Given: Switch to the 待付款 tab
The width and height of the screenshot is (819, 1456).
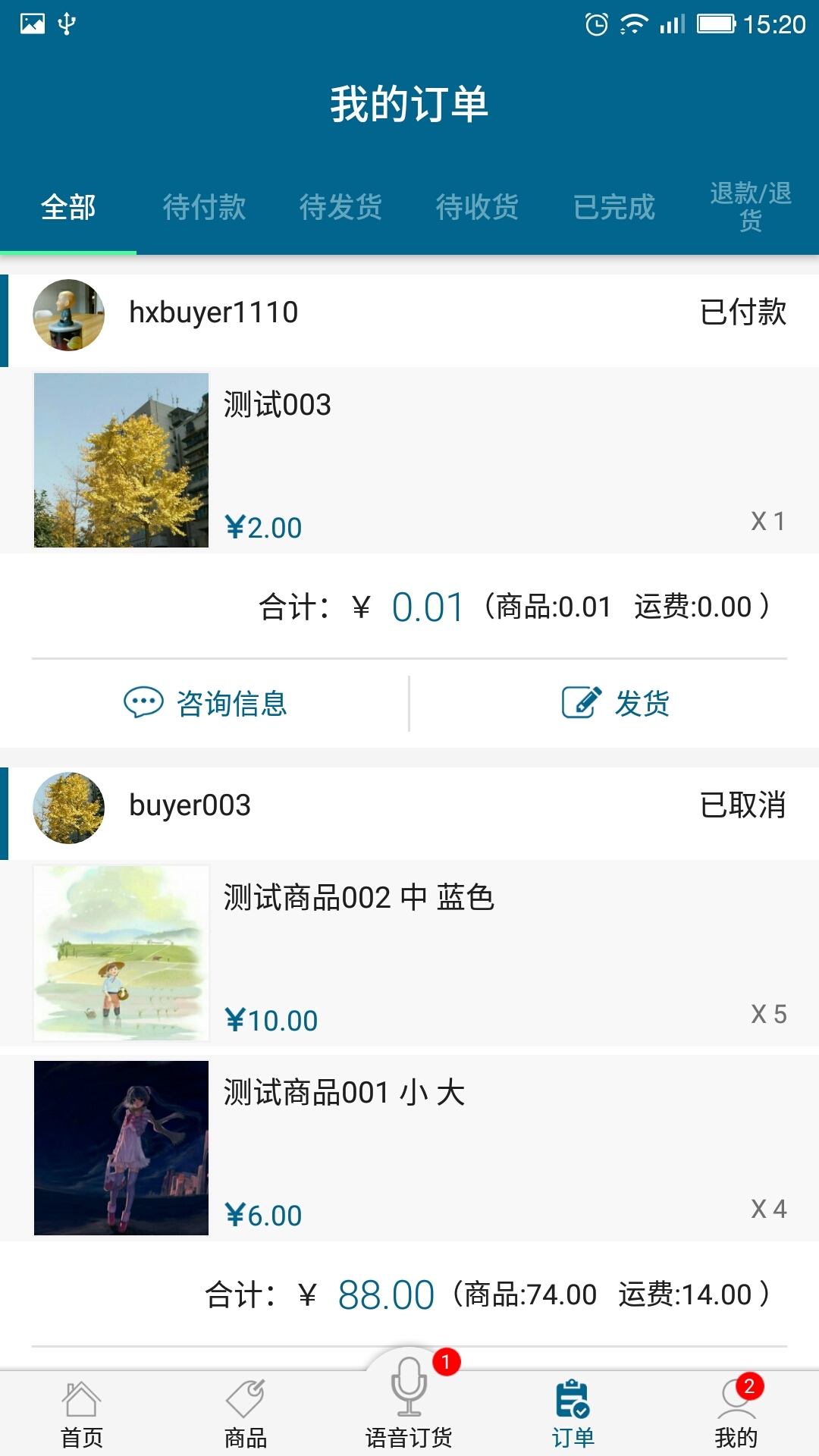Looking at the screenshot, I should click(204, 207).
